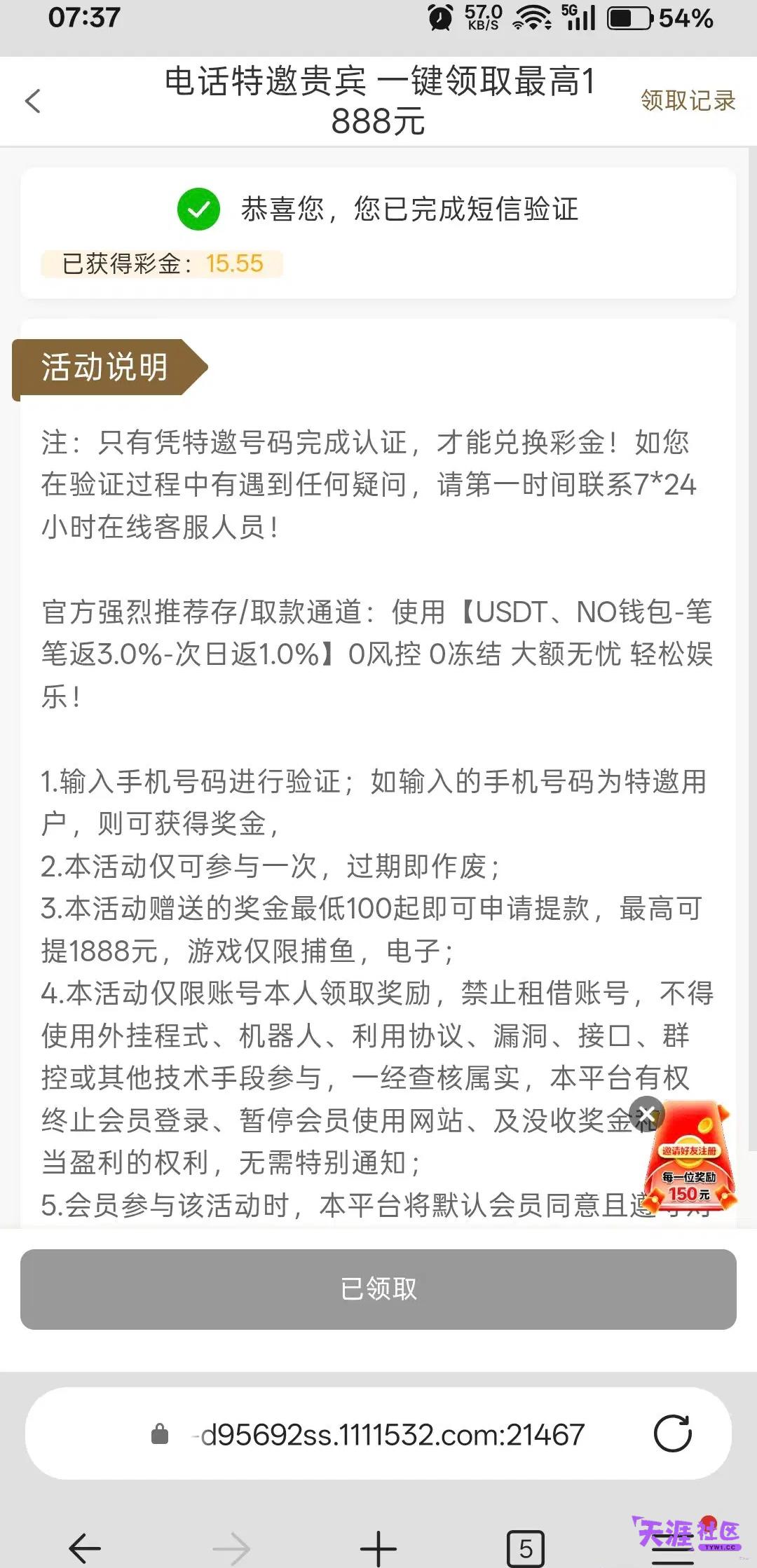Open a new browser tab
Viewport: 757px width, 1568px height.
tap(378, 1548)
